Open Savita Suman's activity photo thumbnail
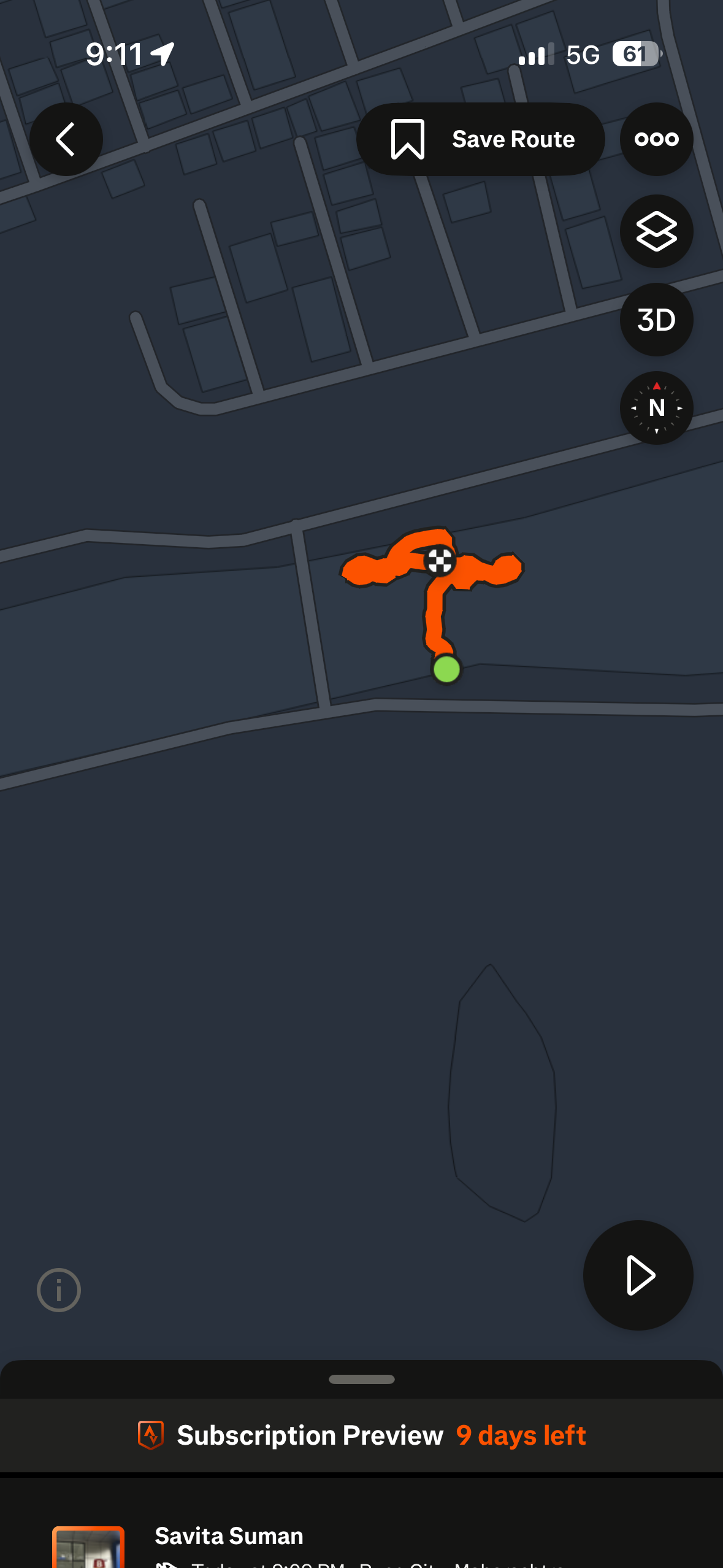This screenshot has width=723, height=1568. click(88, 1549)
